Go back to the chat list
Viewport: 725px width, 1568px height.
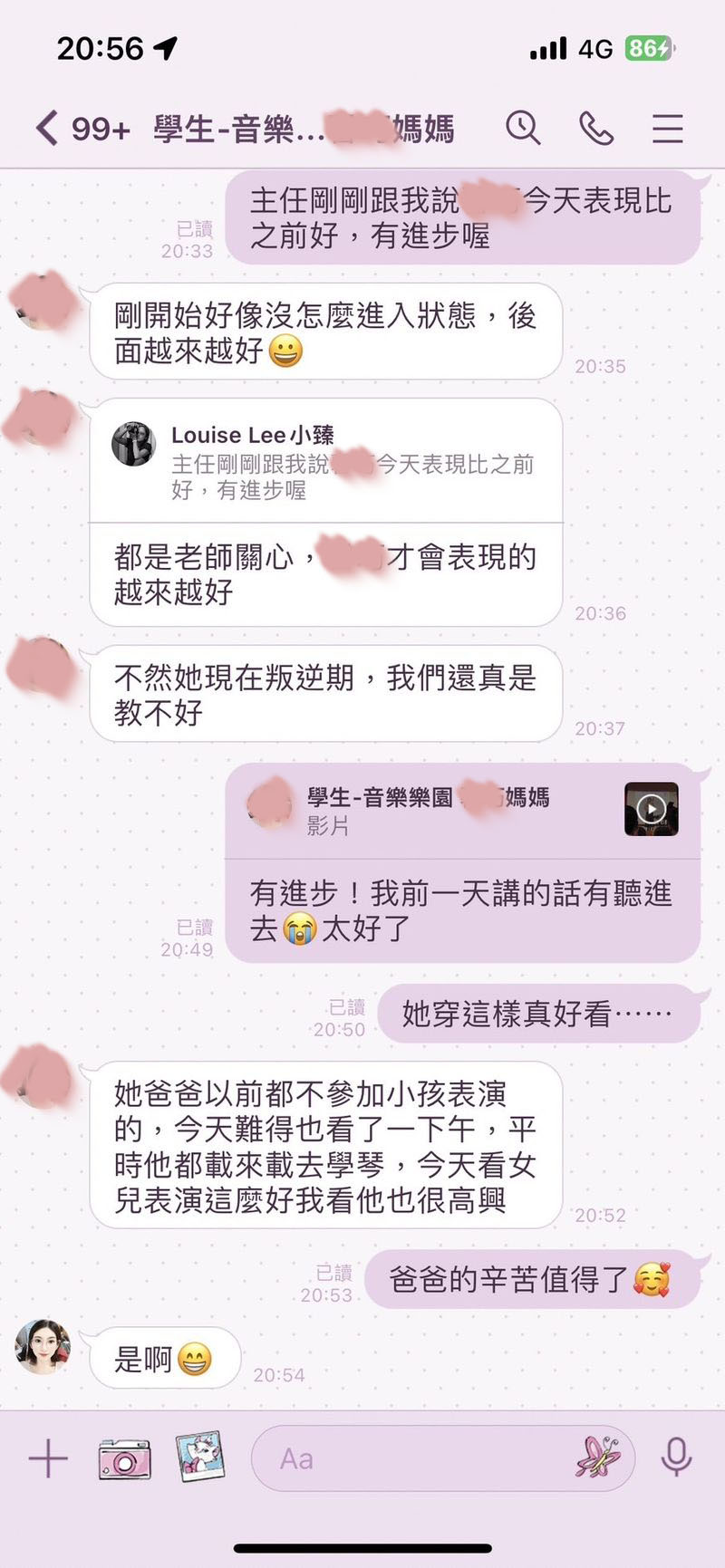pos(47,128)
